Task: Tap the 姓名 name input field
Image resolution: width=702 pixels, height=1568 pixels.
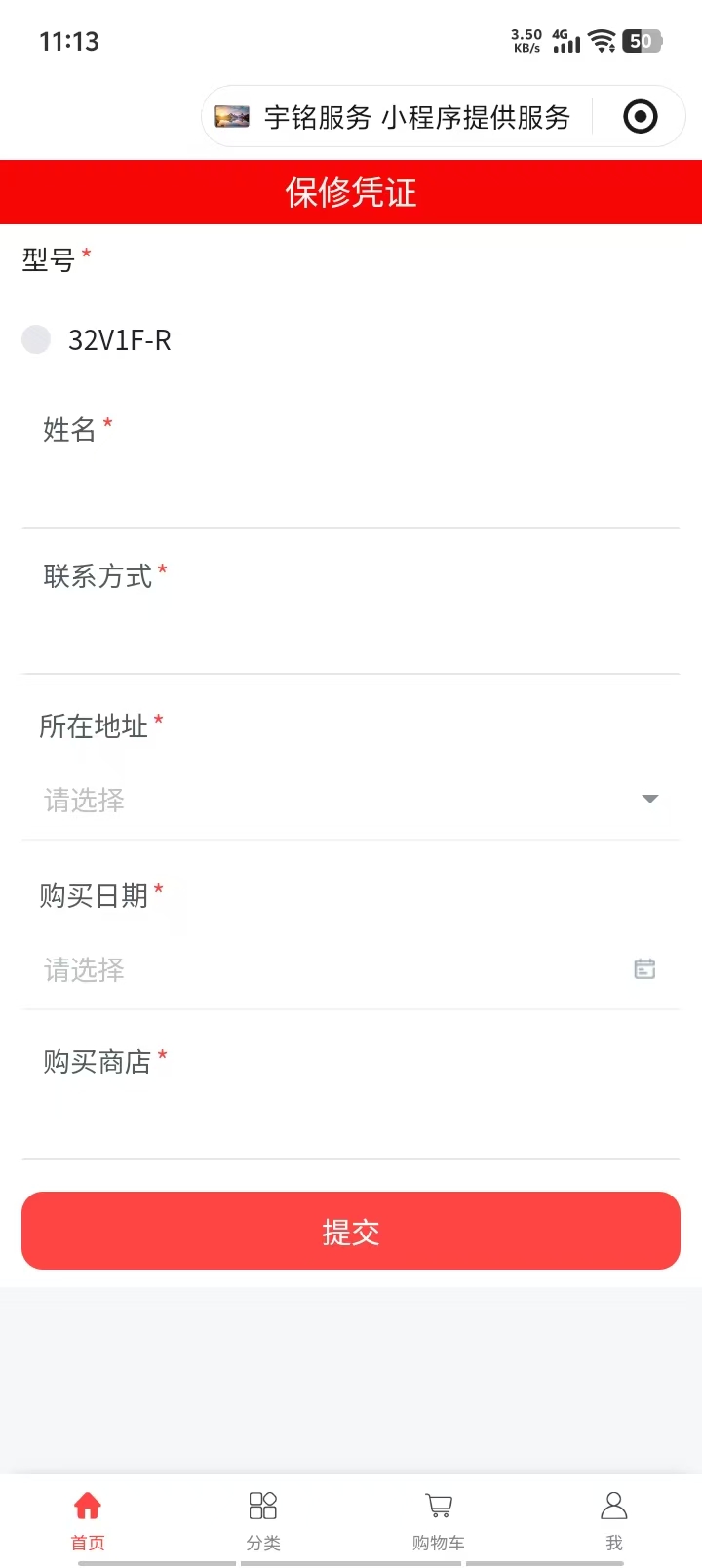Action: (x=351, y=488)
